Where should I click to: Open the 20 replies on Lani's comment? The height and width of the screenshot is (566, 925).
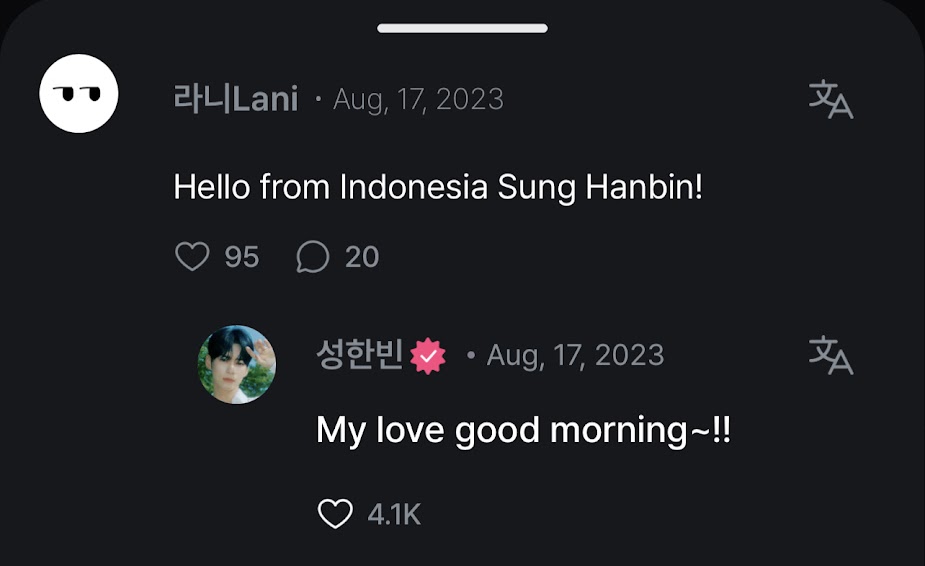point(313,257)
